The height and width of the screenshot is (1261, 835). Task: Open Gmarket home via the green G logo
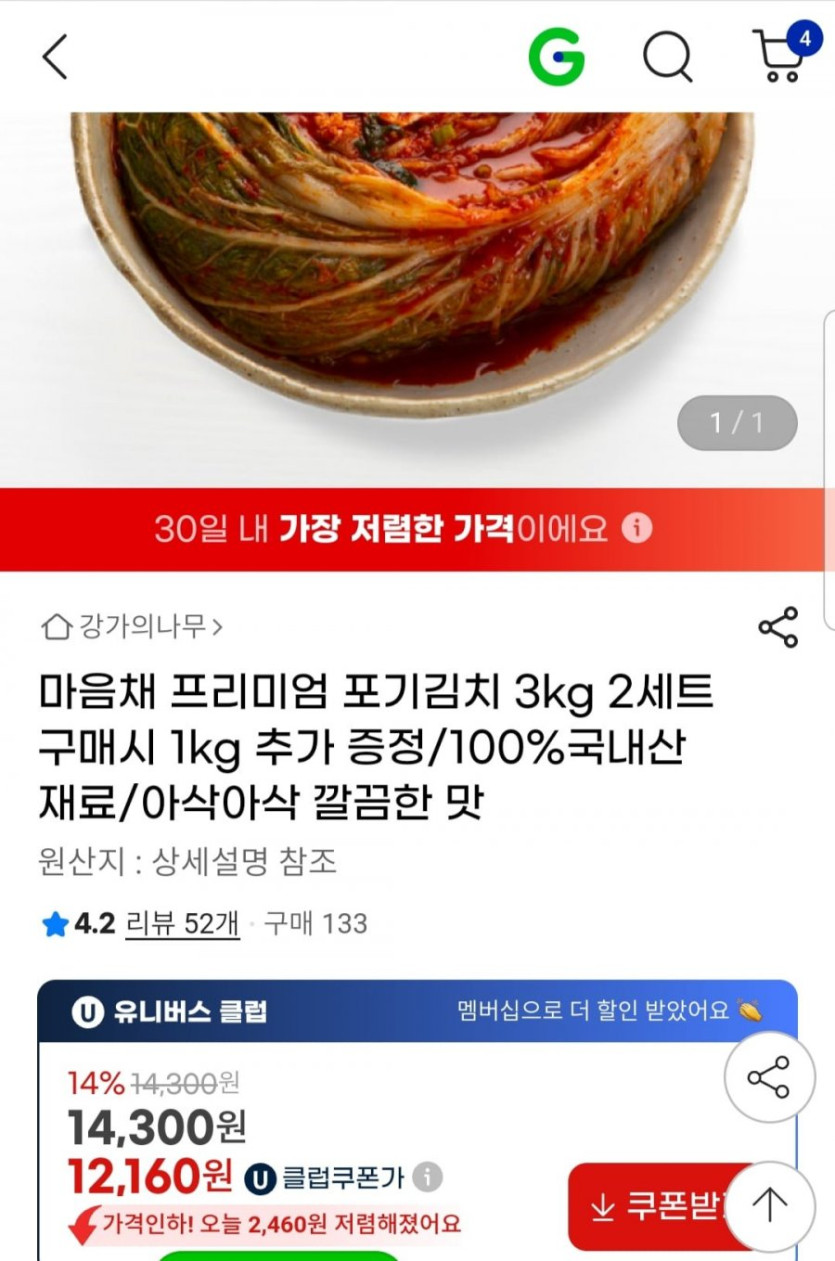click(x=556, y=57)
